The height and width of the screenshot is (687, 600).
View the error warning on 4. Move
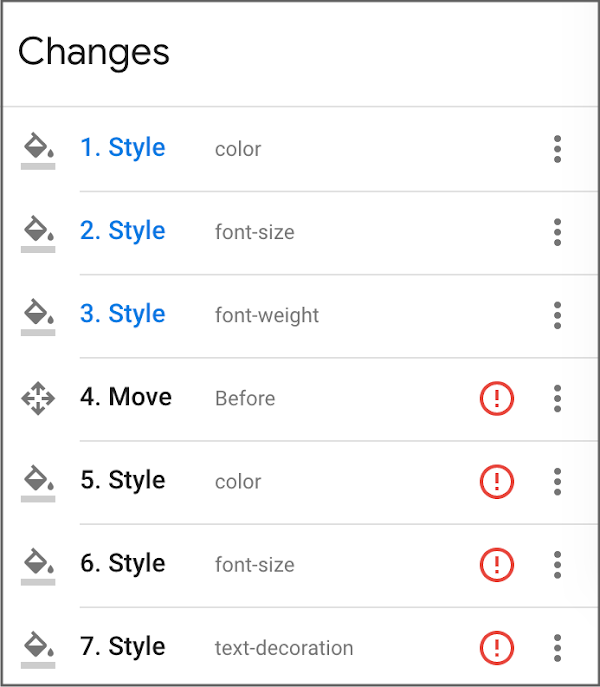coord(496,398)
